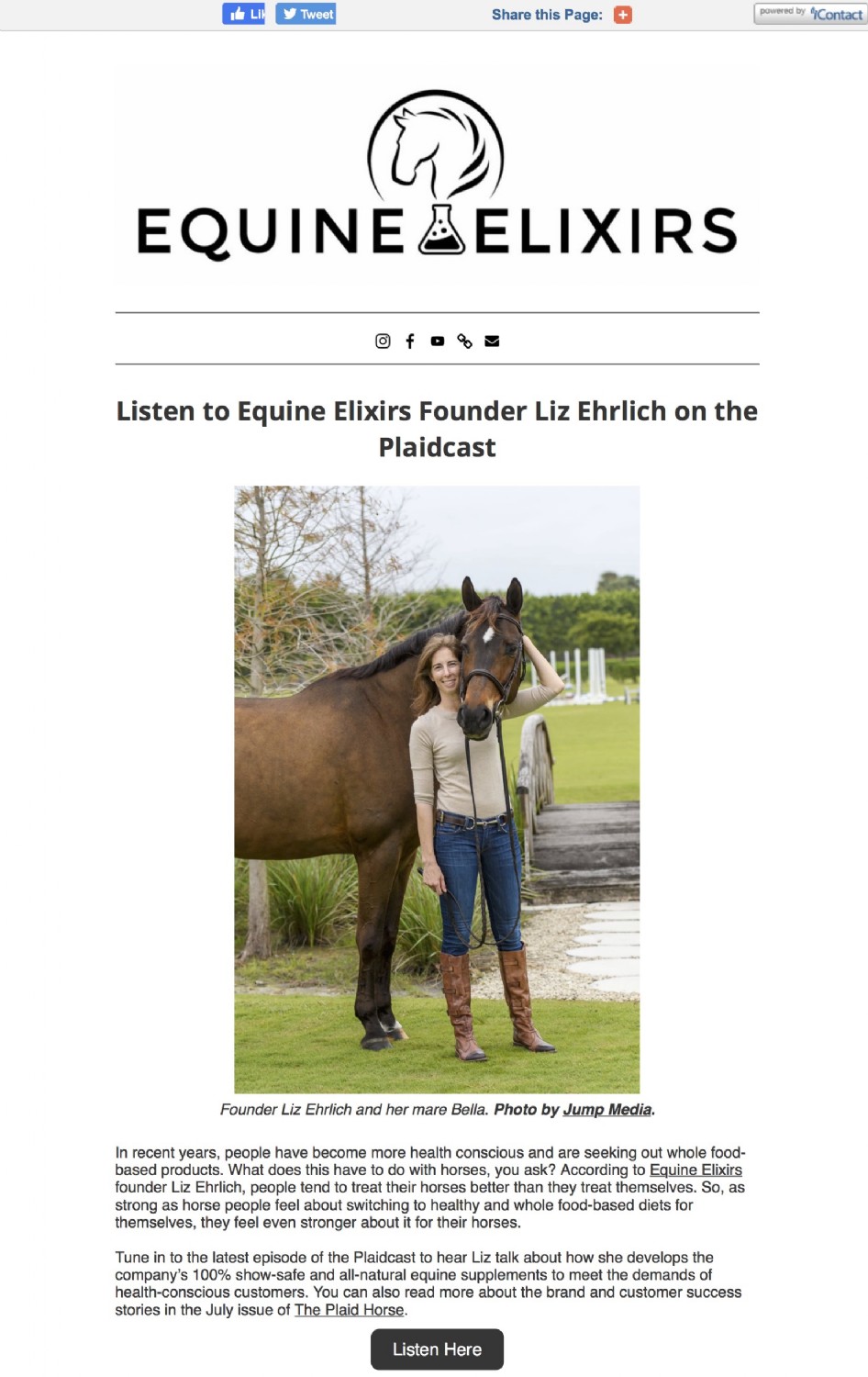Open the Jump Media photo credit link
This screenshot has height=1377, width=868.
(606, 1109)
